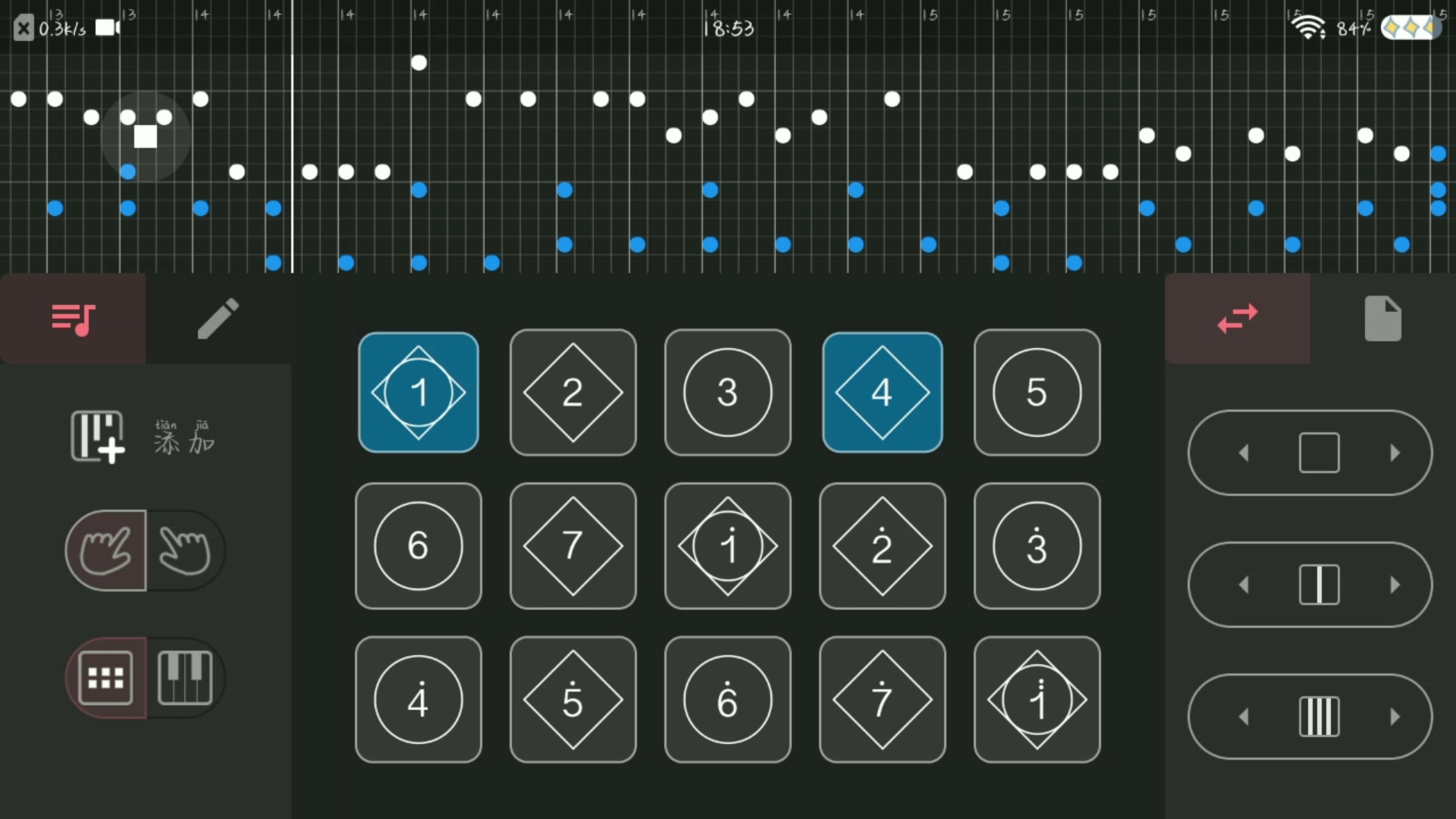Tap the 添加 add track button

click(143, 437)
